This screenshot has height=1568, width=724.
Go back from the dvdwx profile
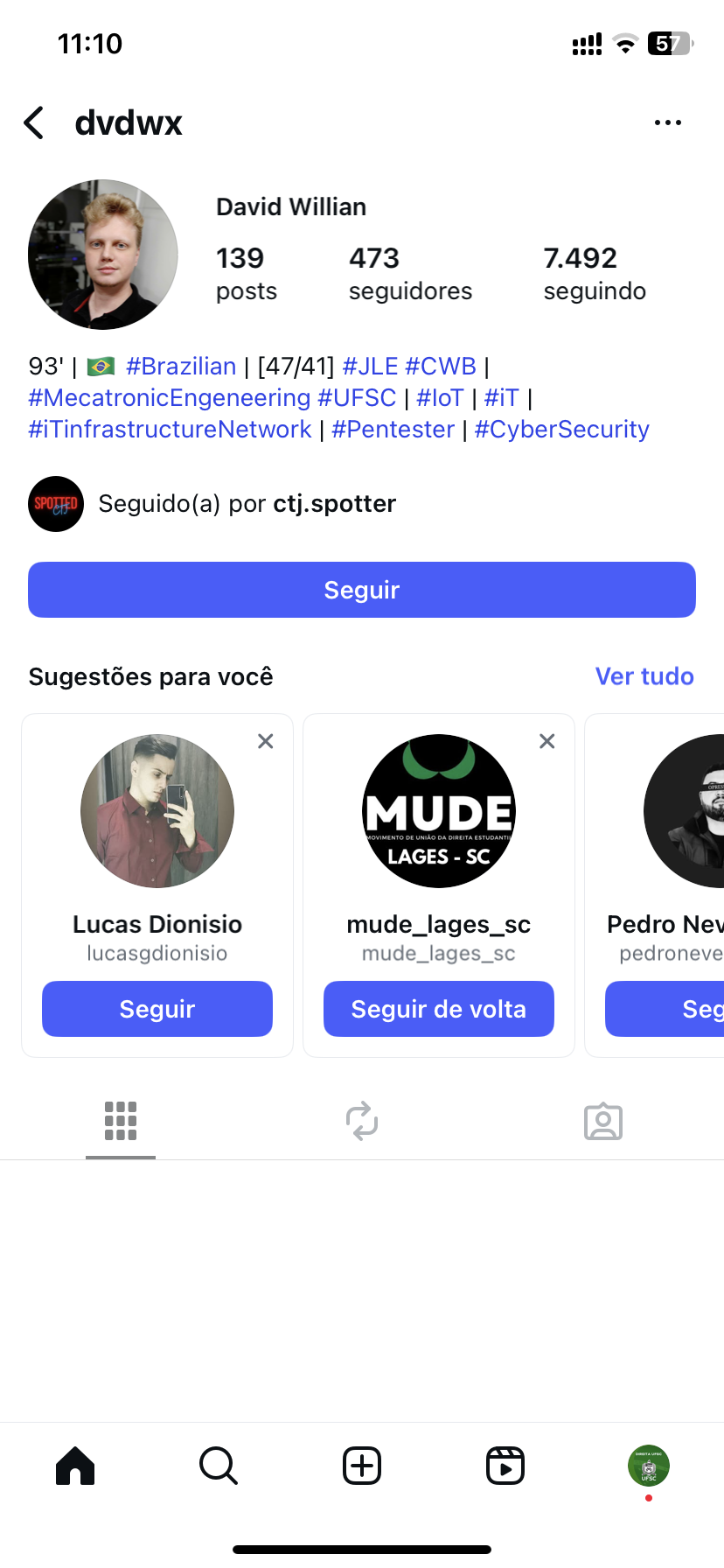(x=34, y=123)
